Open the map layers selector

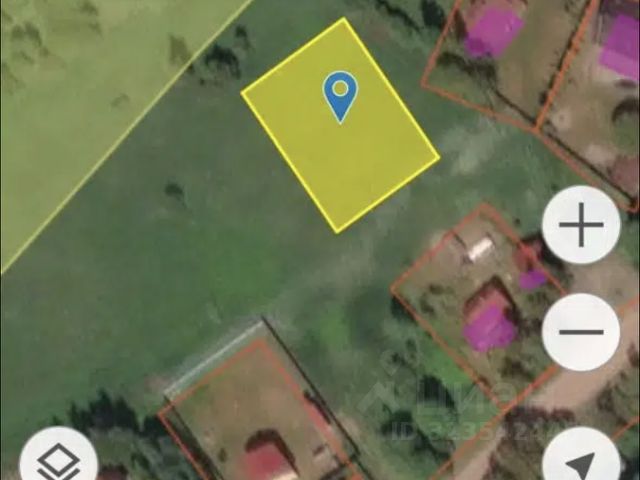point(59,461)
